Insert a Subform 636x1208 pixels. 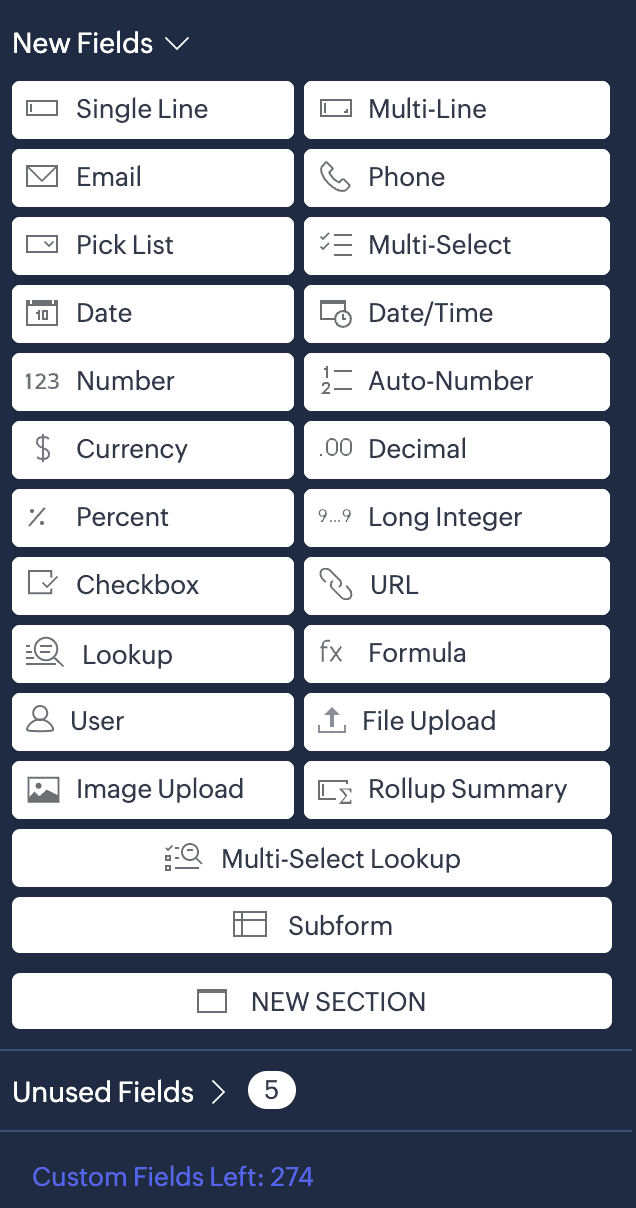(312, 925)
